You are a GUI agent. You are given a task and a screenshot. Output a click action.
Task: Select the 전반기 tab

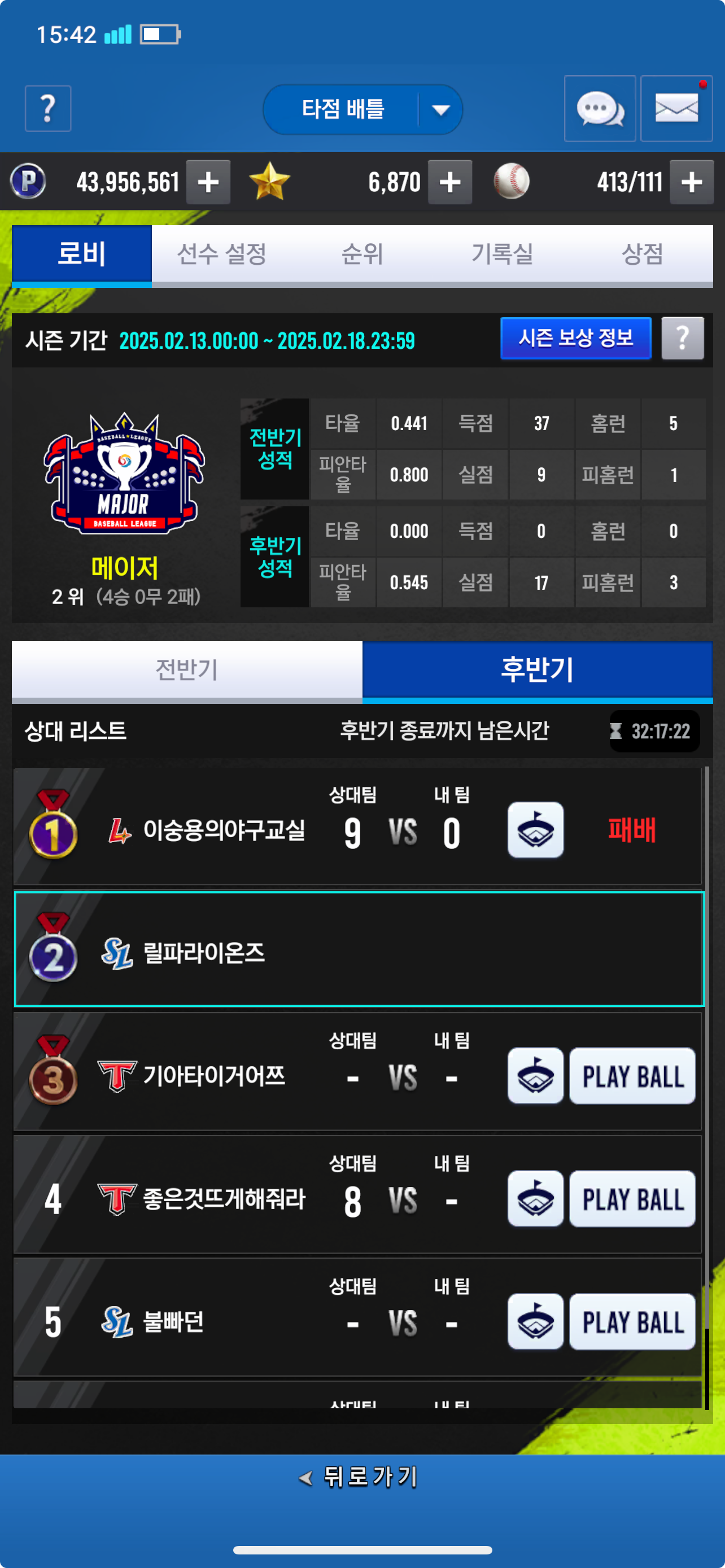(187, 669)
